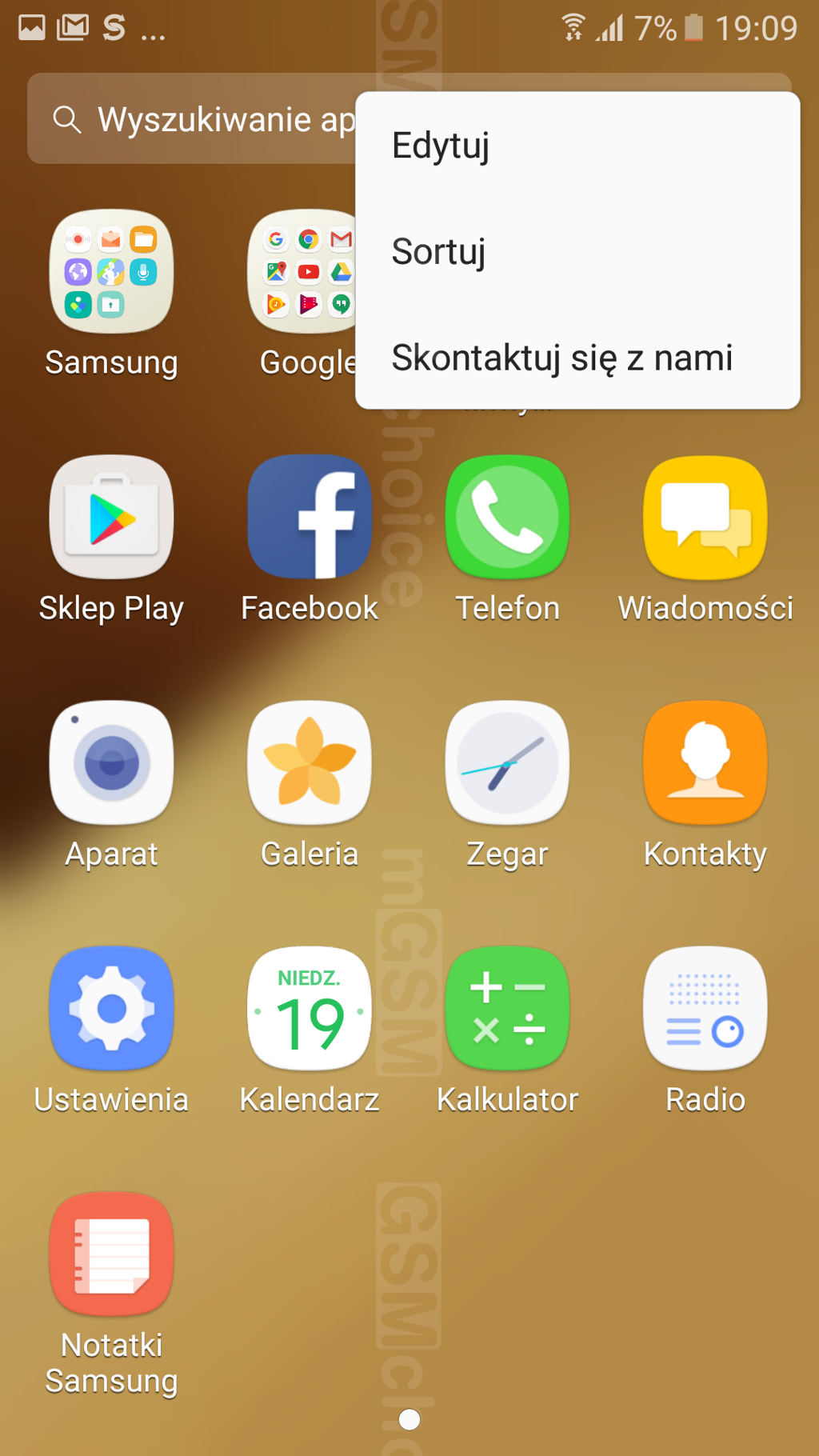The height and width of the screenshot is (1456, 819).
Task: Open Ustawienia settings
Action: 111,1009
